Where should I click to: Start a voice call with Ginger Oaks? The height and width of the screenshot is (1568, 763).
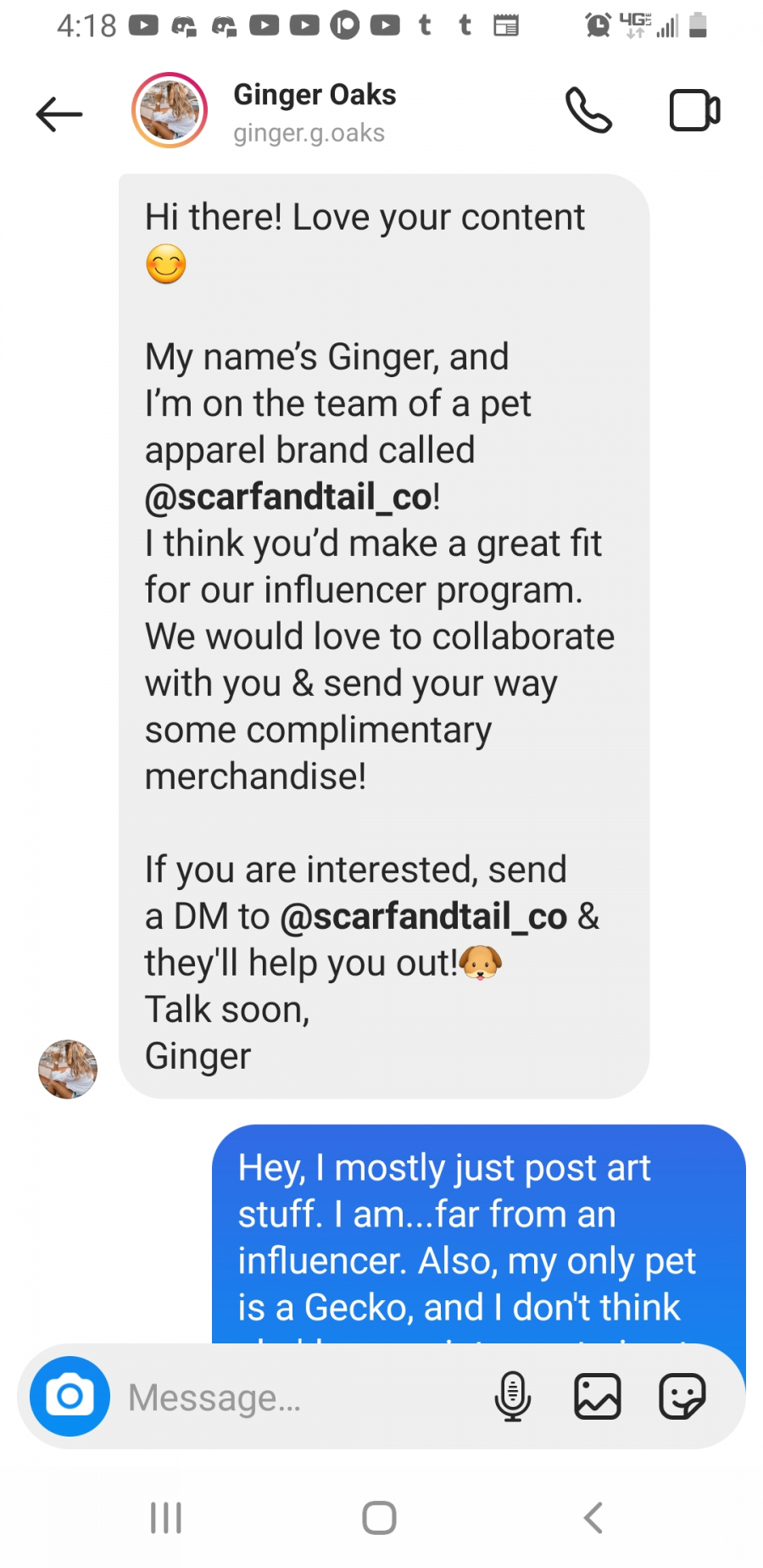pos(588,110)
